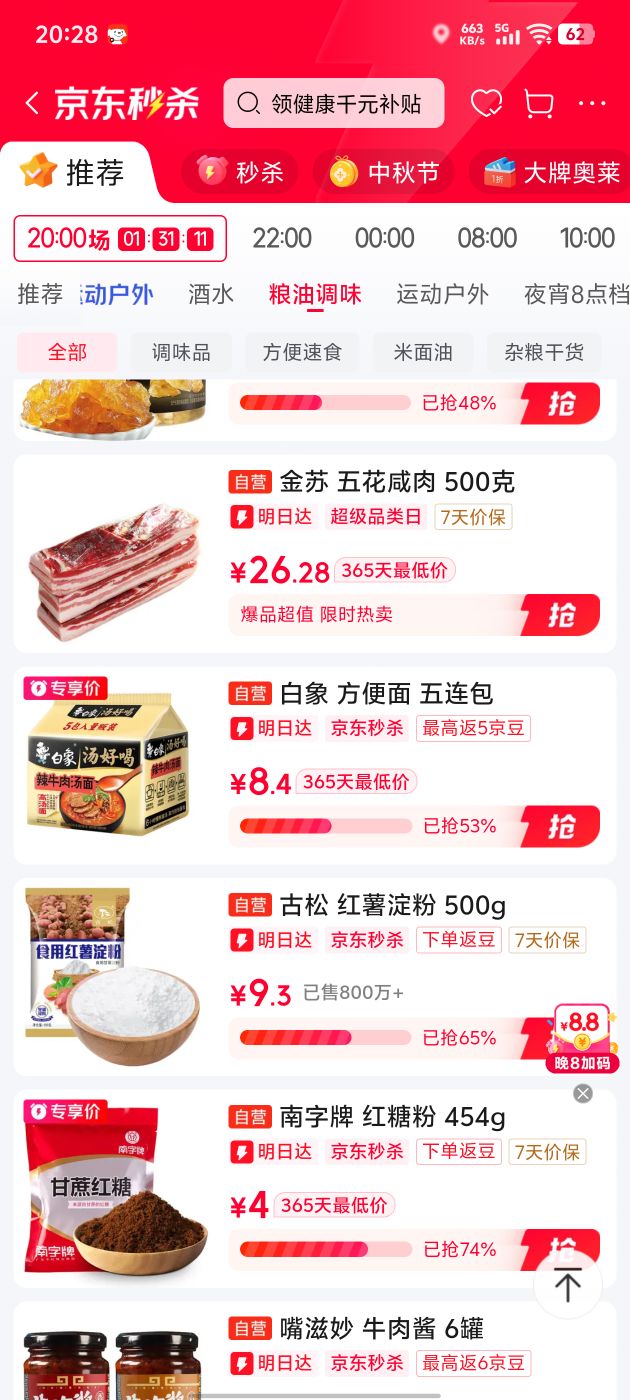Jump back to top with the up arrow button

[x=568, y=1285]
